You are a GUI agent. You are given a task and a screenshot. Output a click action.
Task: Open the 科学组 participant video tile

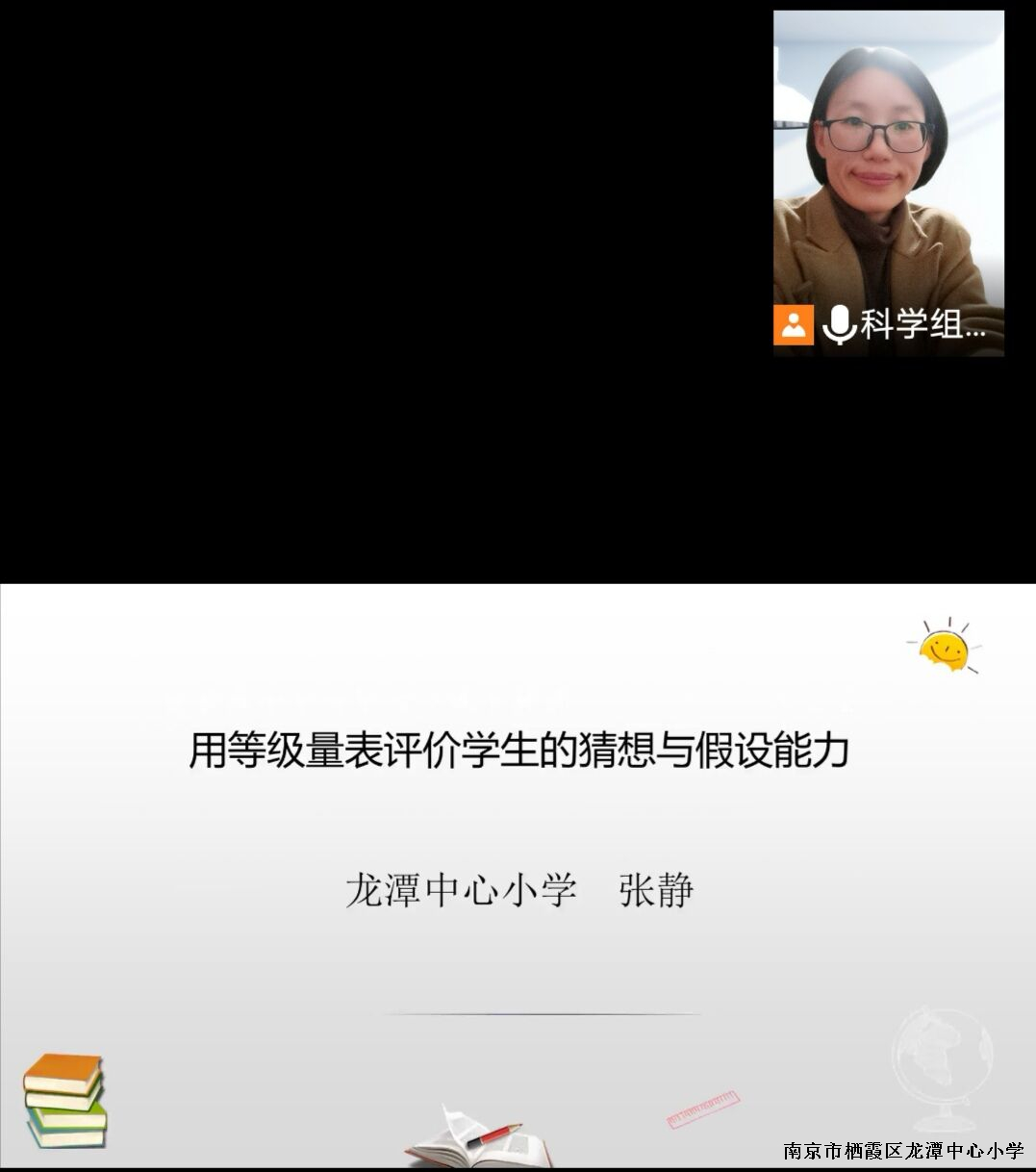888,183
